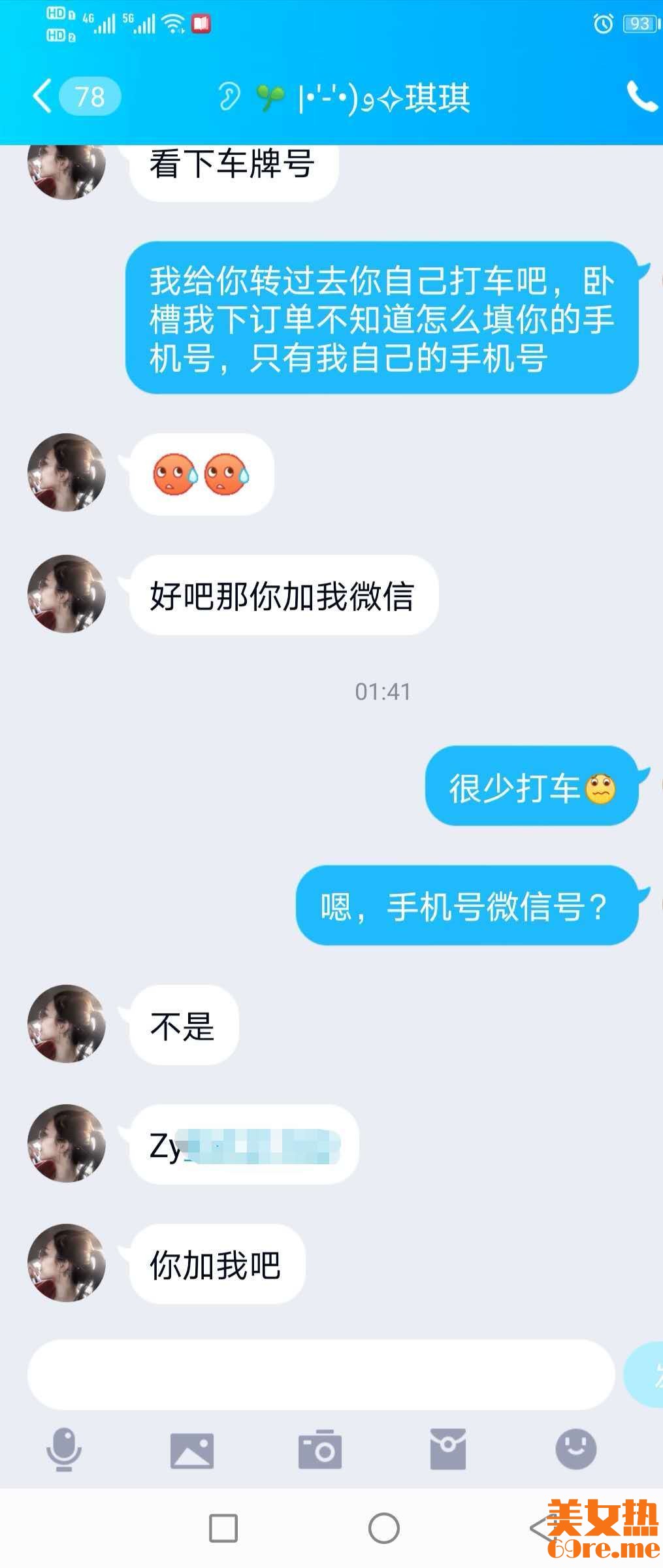Open the photo gallery picker
Image resolution: width=663 pixels, height=1568 pixels.
191,1450
